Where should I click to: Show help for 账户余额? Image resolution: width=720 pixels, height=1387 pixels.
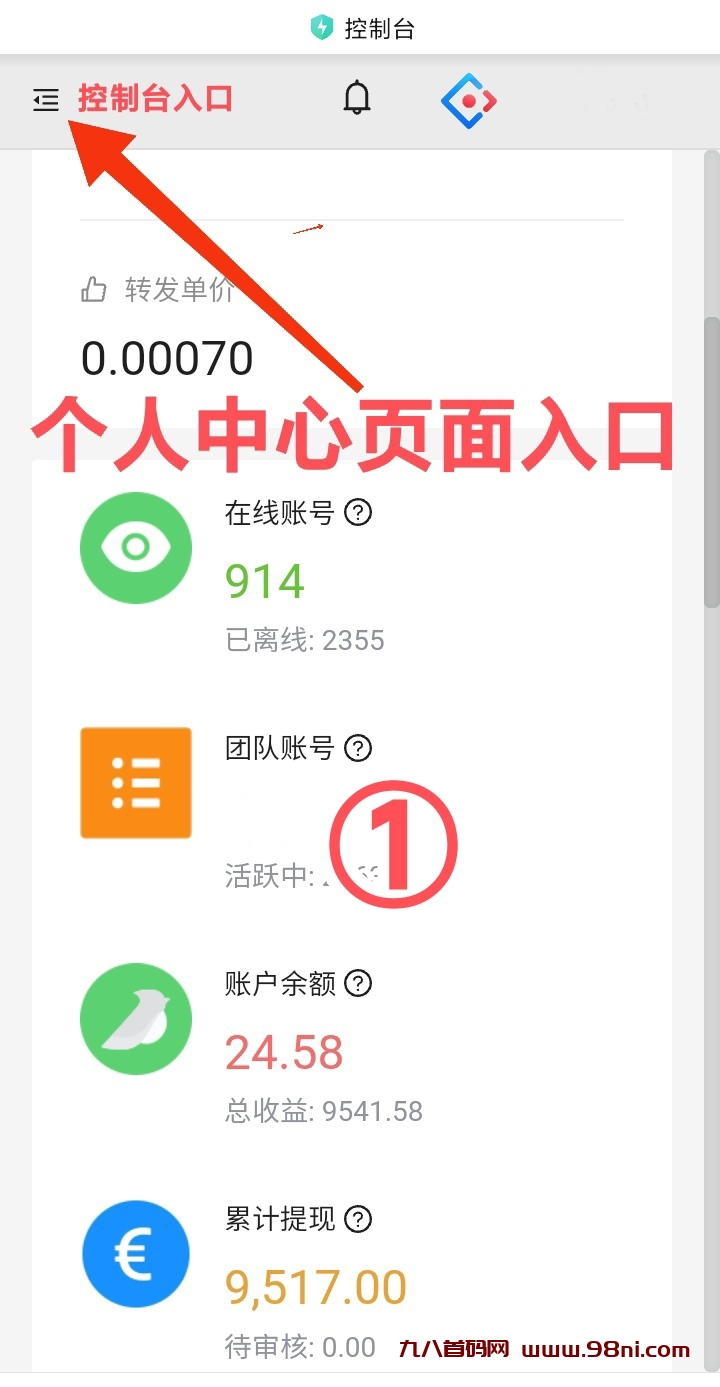pyautogui.click(x=358, y=984)
